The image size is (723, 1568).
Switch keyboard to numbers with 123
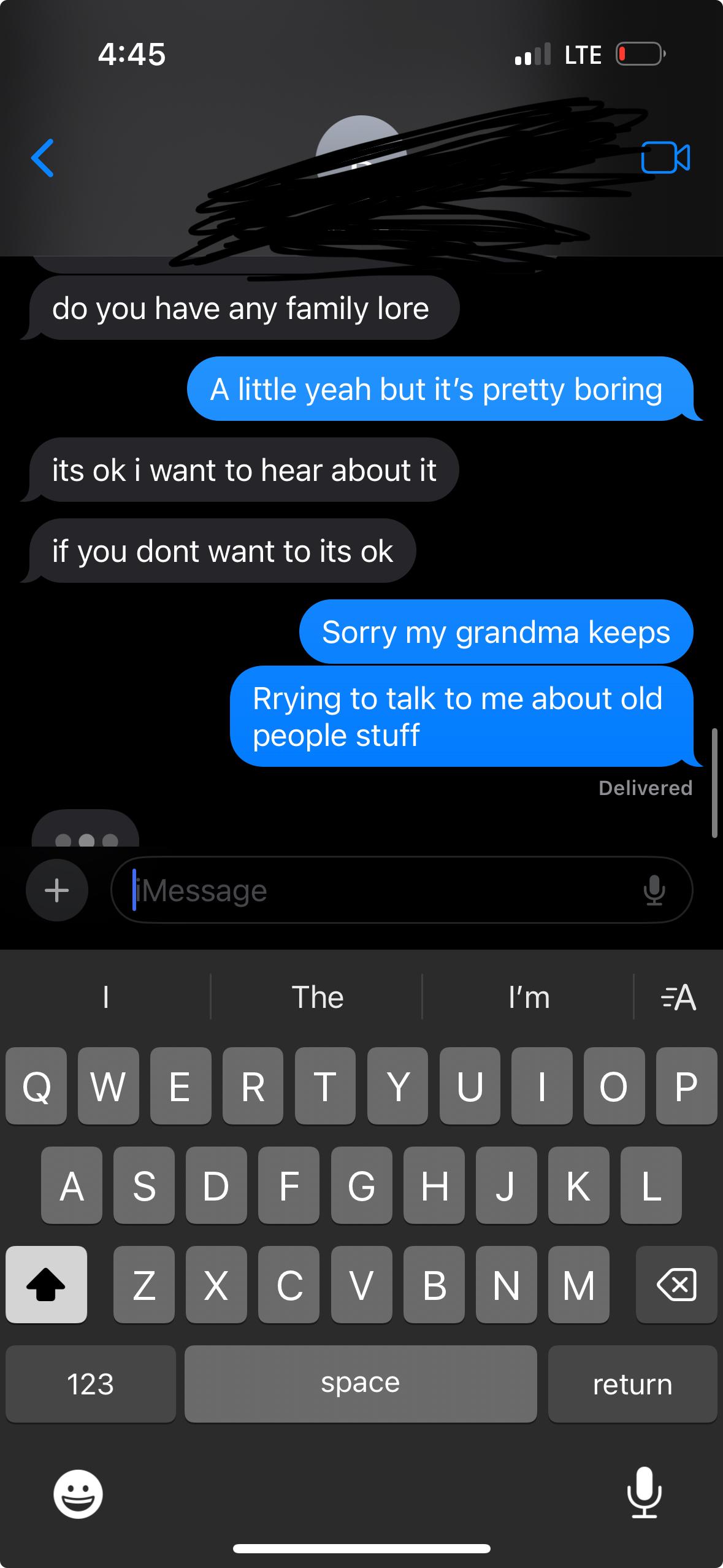[91, 1384]
